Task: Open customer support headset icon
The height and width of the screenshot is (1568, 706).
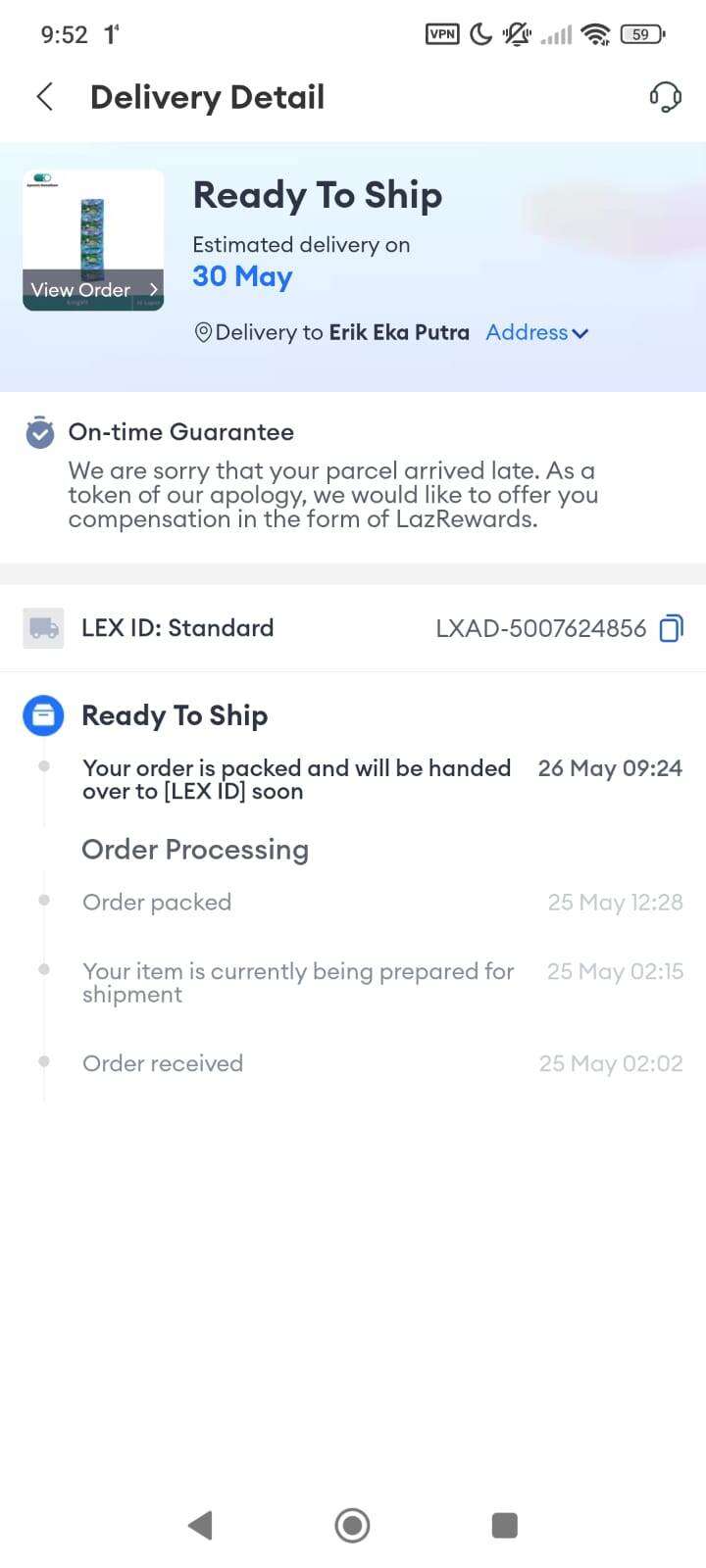Action: click(665, 97)
